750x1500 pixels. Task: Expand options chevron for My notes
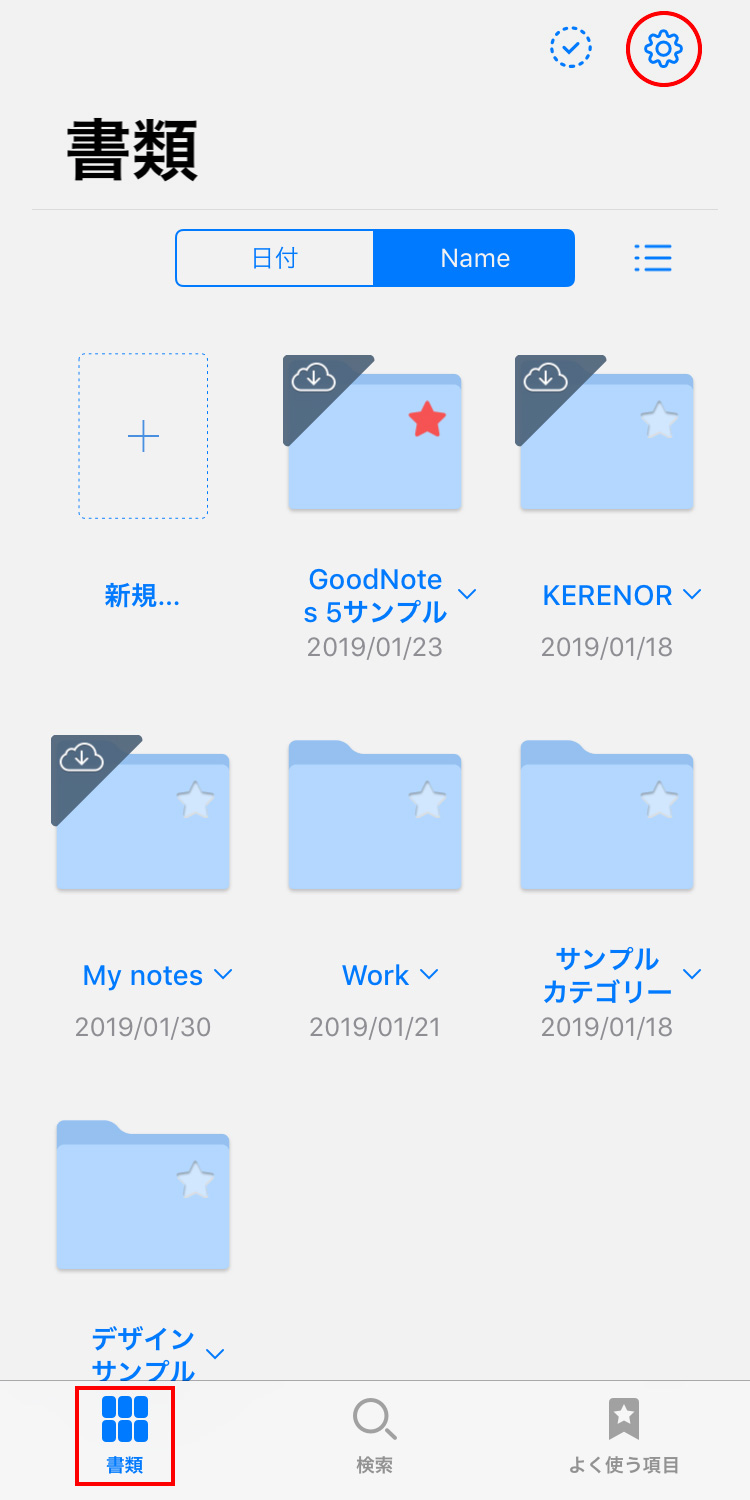click(x=223, y=974)
